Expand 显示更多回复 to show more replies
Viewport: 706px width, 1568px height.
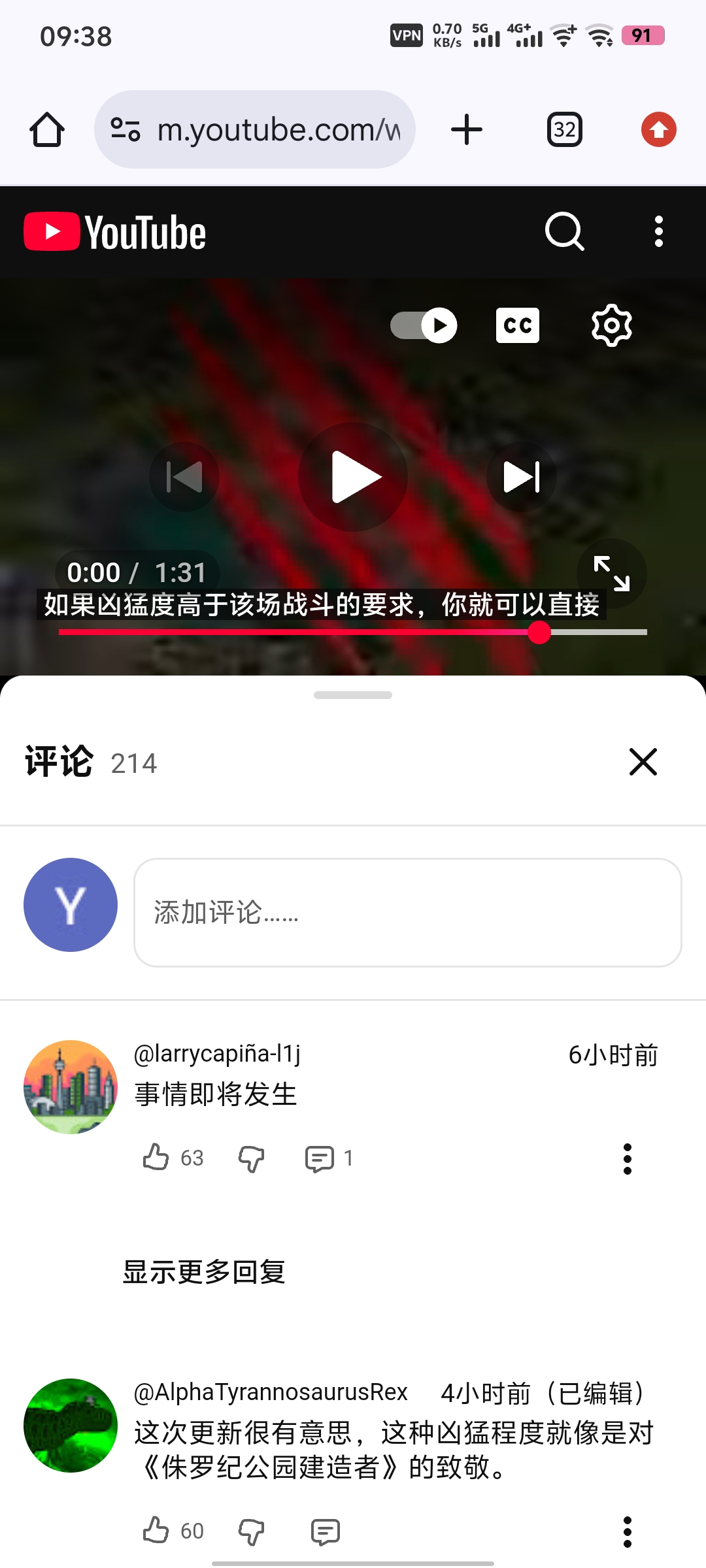point(204,1272)
